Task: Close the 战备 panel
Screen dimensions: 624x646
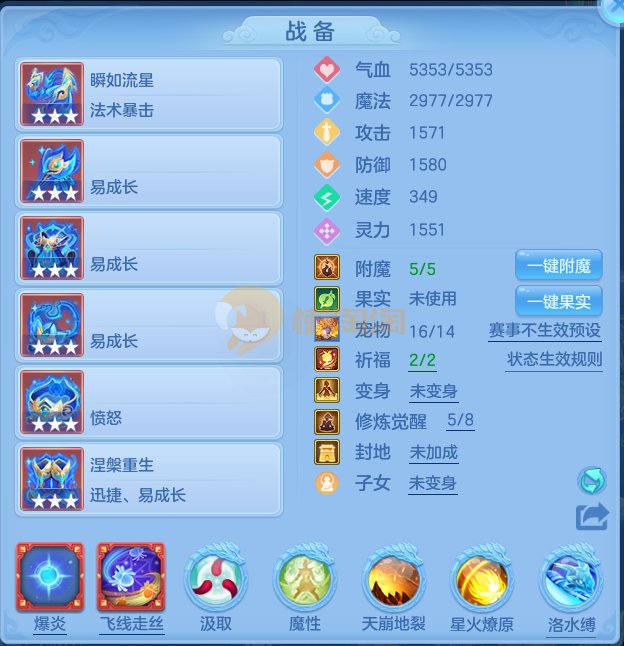Action: click(x=612, y=8)
